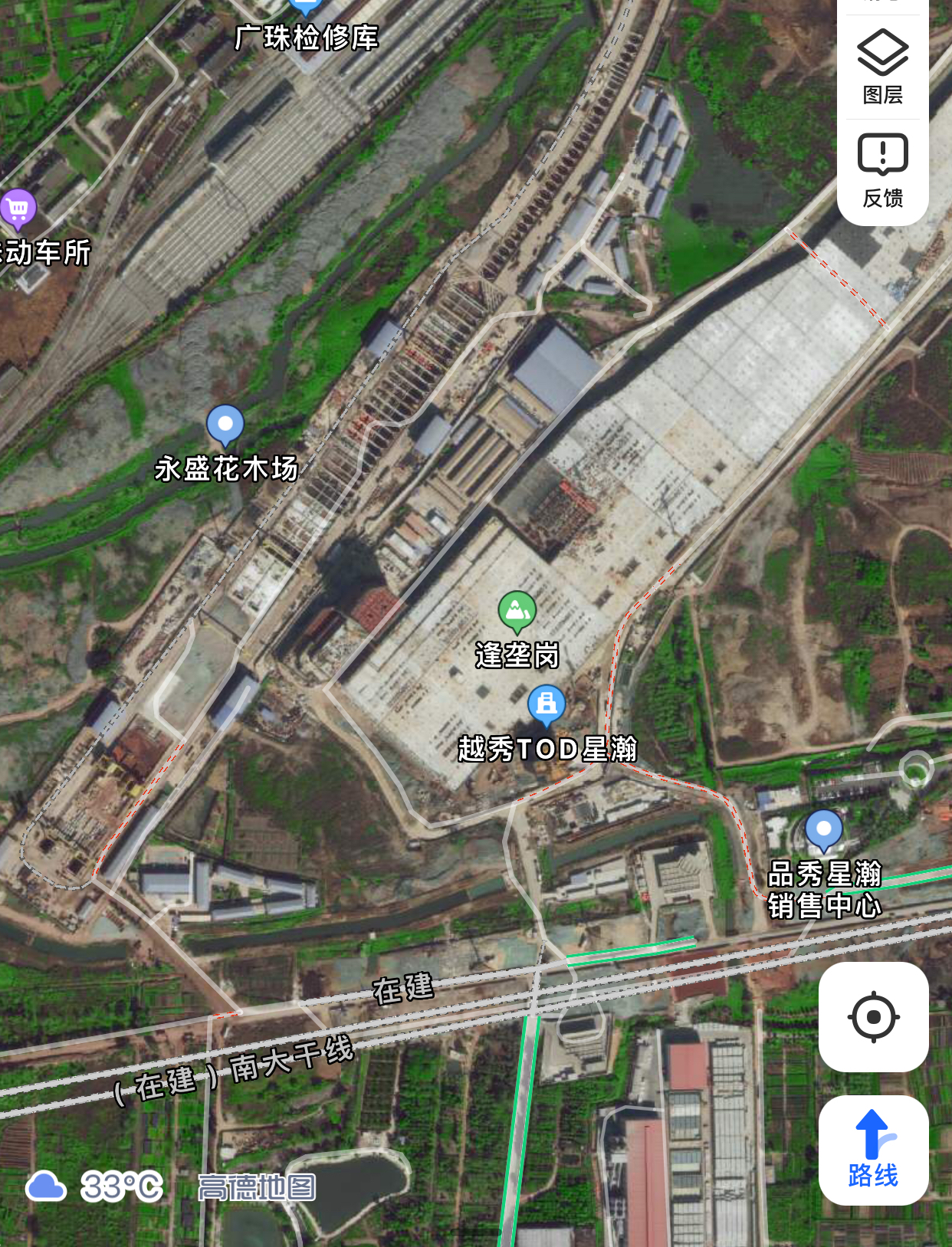Image resolution: width=952 pixels, height=1247 pixels.
Task: View the 33°C weather details
Action: 94,1186
